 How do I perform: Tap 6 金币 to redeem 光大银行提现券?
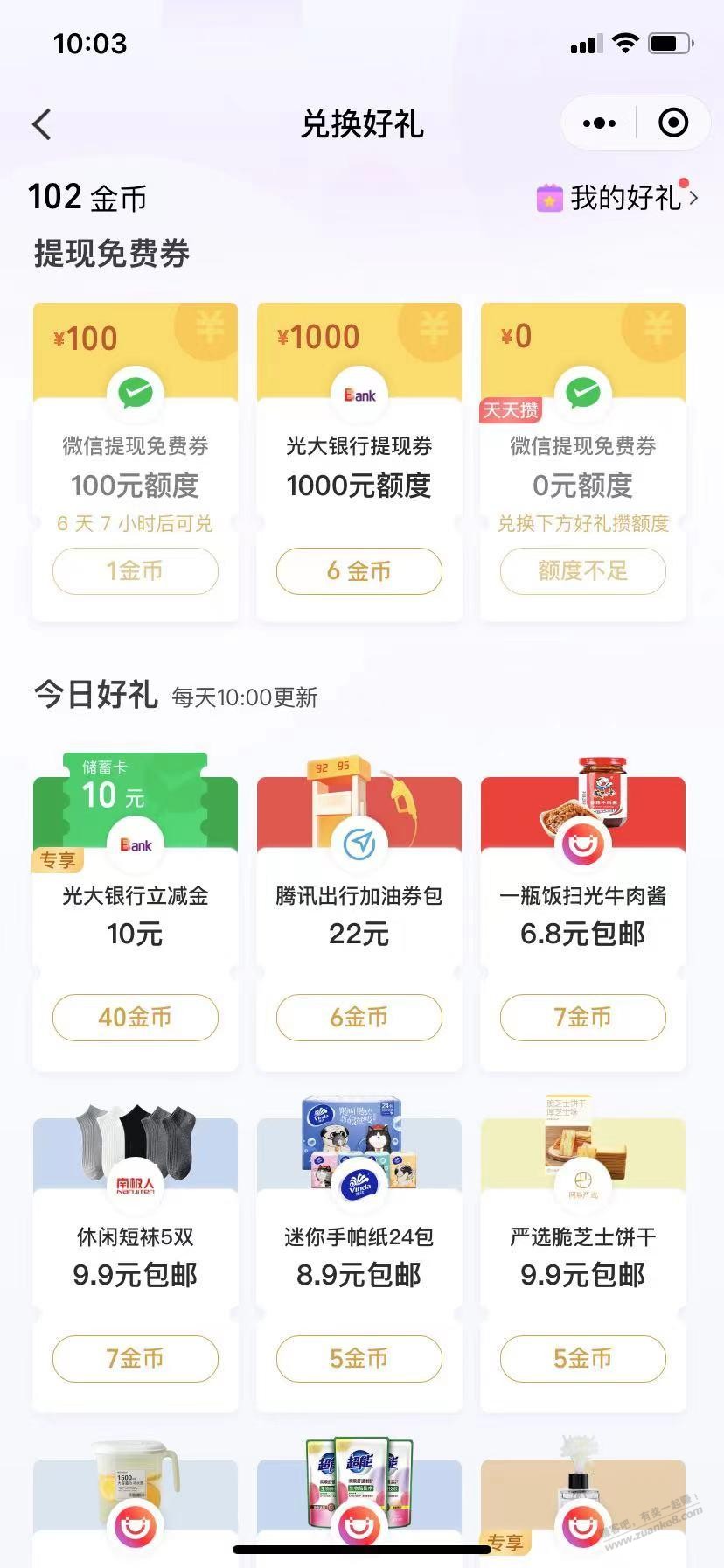click(x=359, y=570)
